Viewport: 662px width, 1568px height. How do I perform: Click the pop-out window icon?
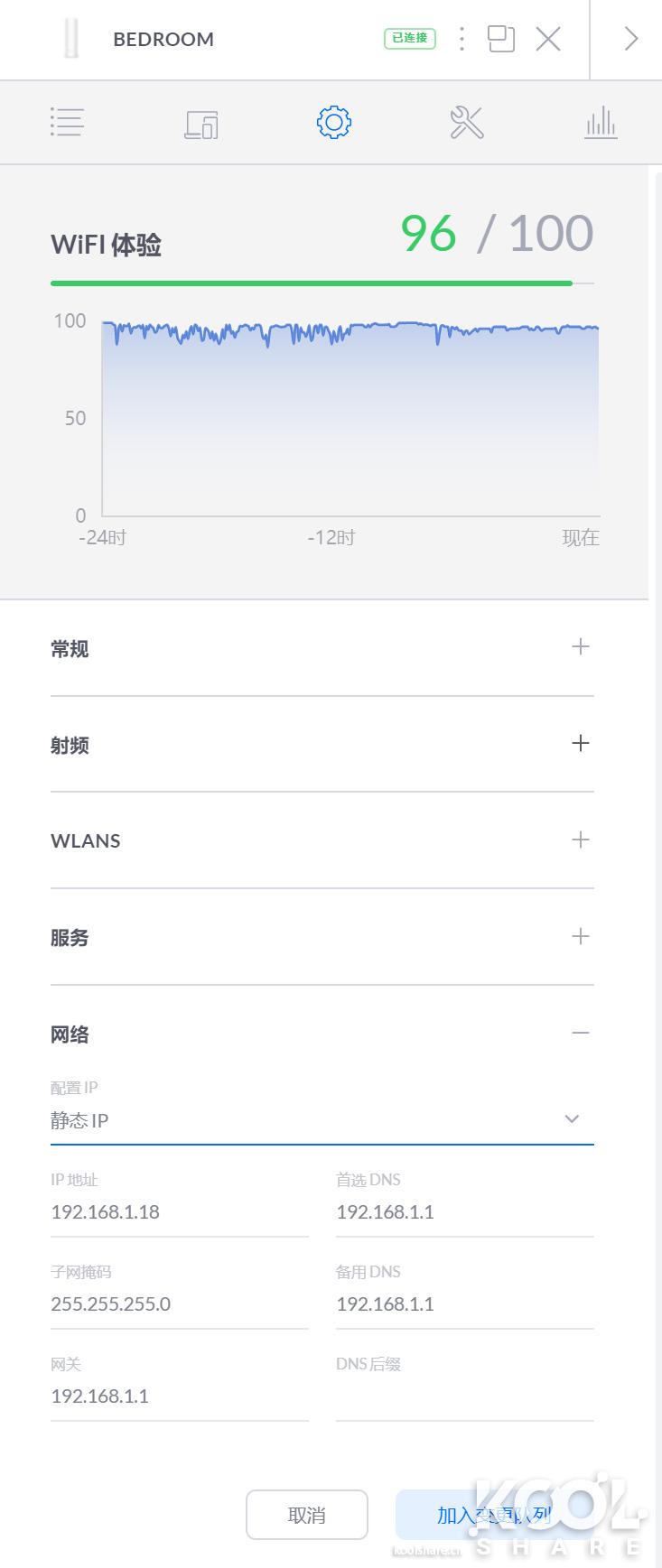click(x=501, y=39)
